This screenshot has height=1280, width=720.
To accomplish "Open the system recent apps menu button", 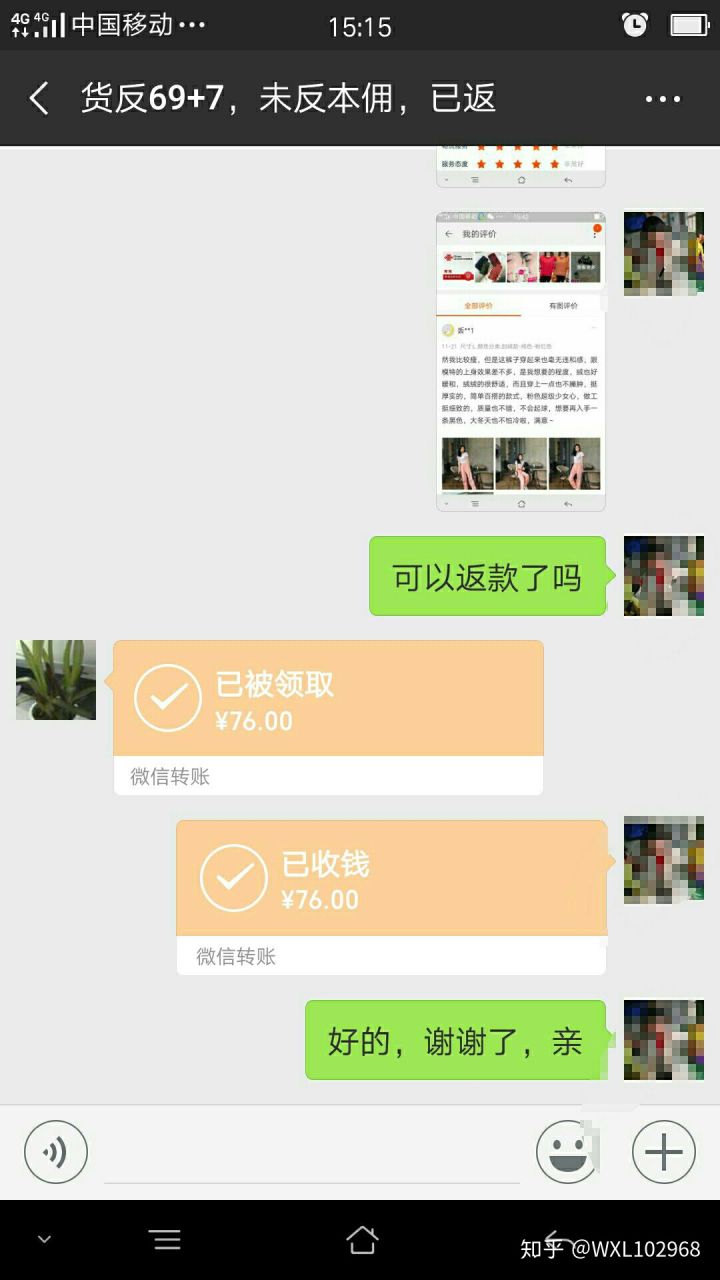I will coord(166,1241).
